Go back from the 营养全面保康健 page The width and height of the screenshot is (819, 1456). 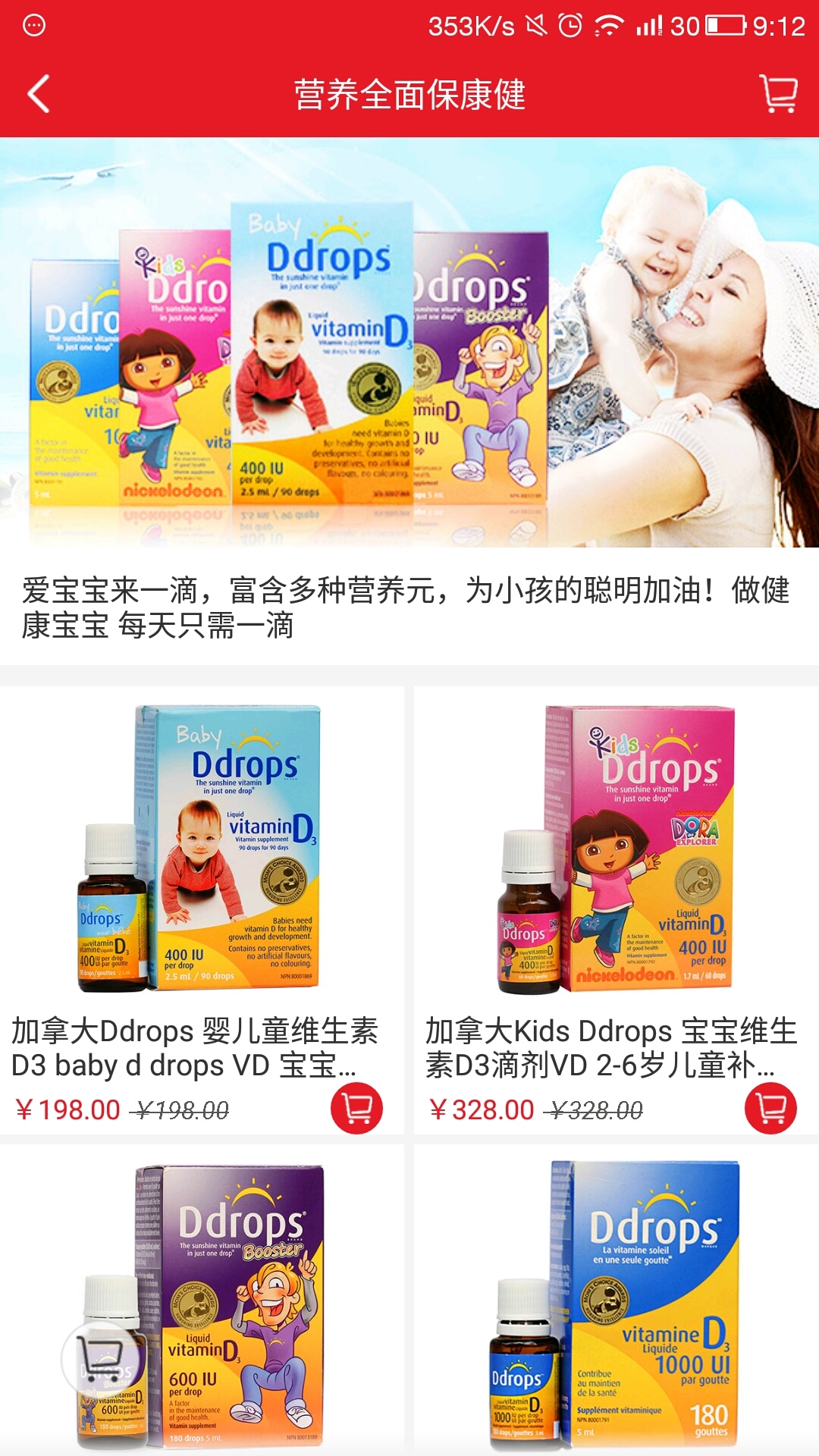[x=38, y=94]
